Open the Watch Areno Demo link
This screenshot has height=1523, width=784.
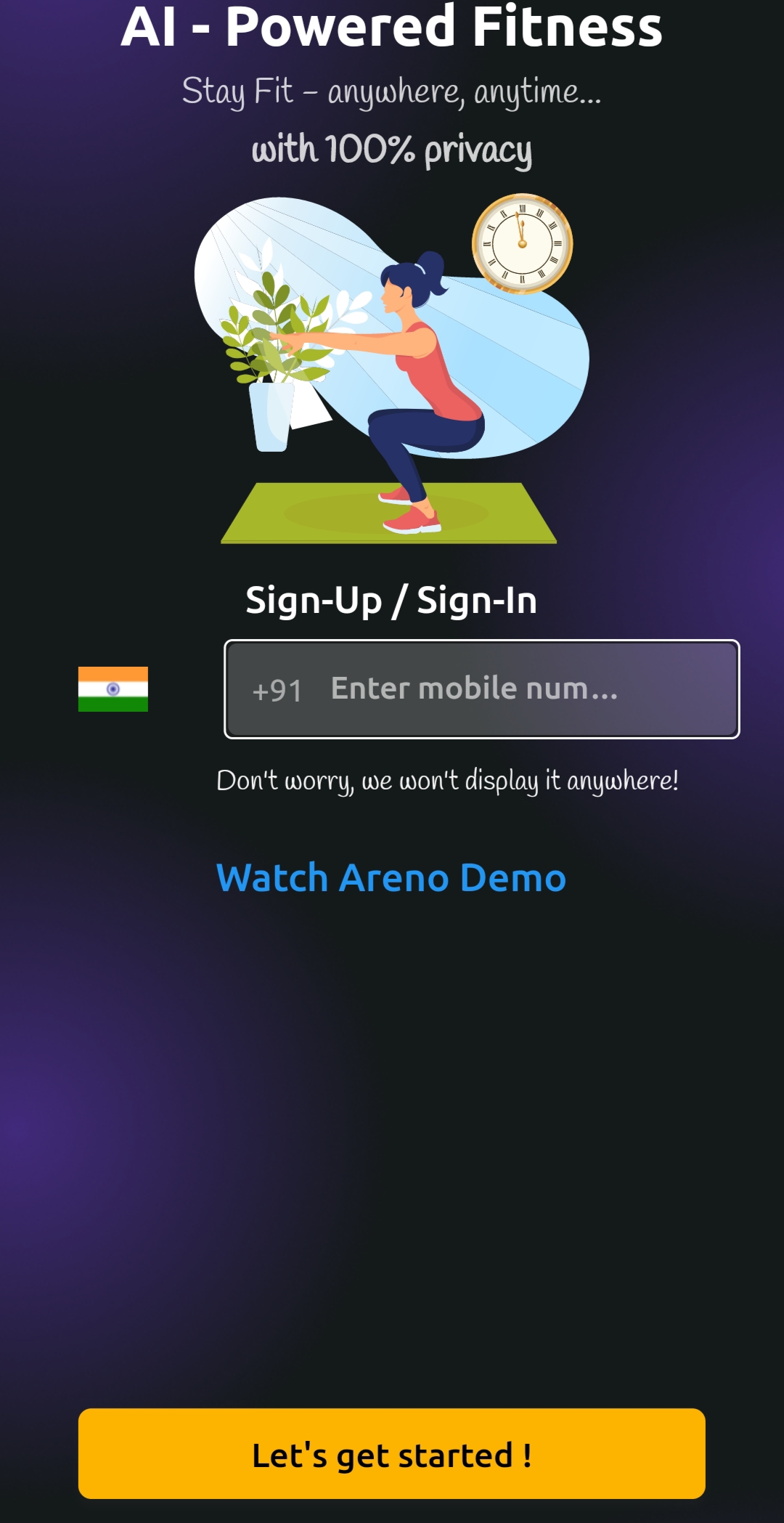coord(391,877)
